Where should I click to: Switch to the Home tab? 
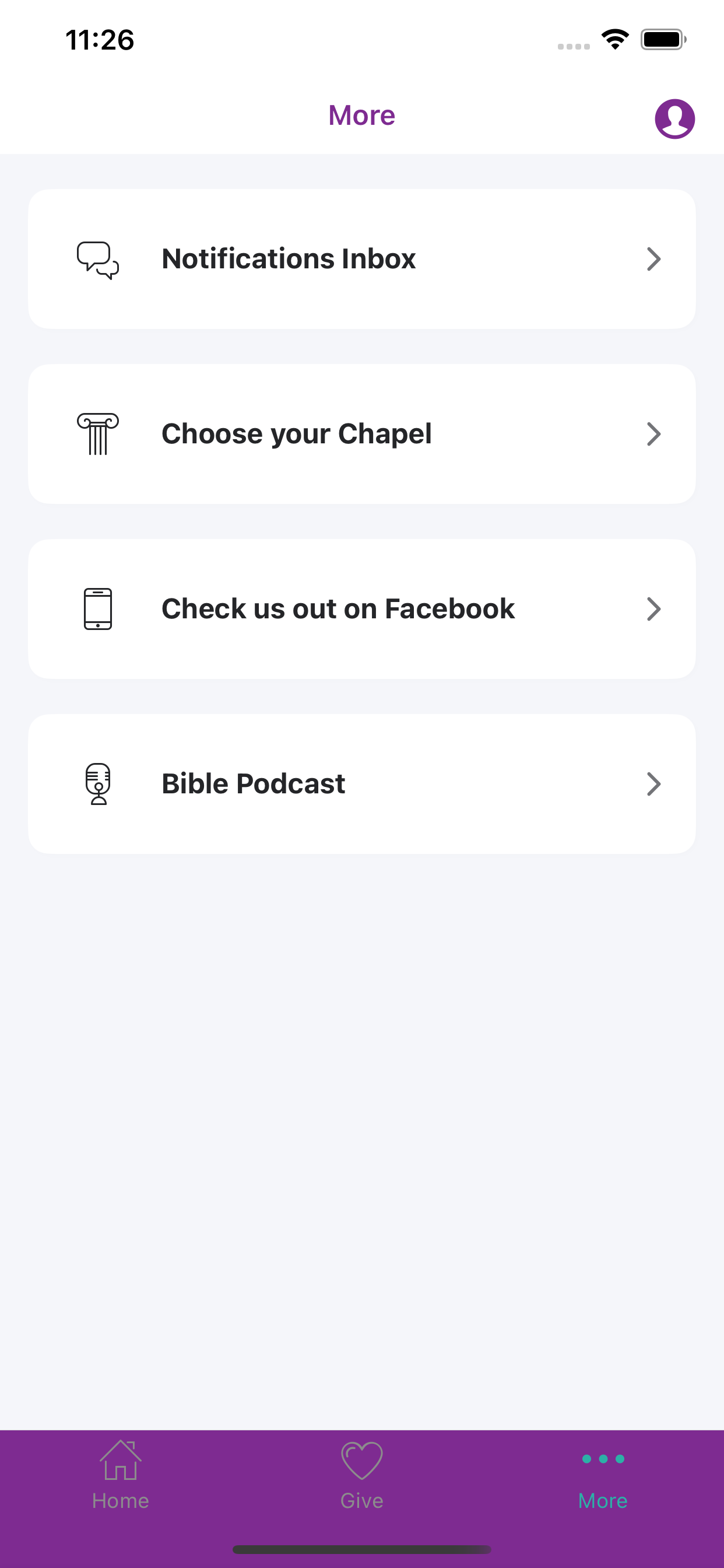(x=121, y=1475)
